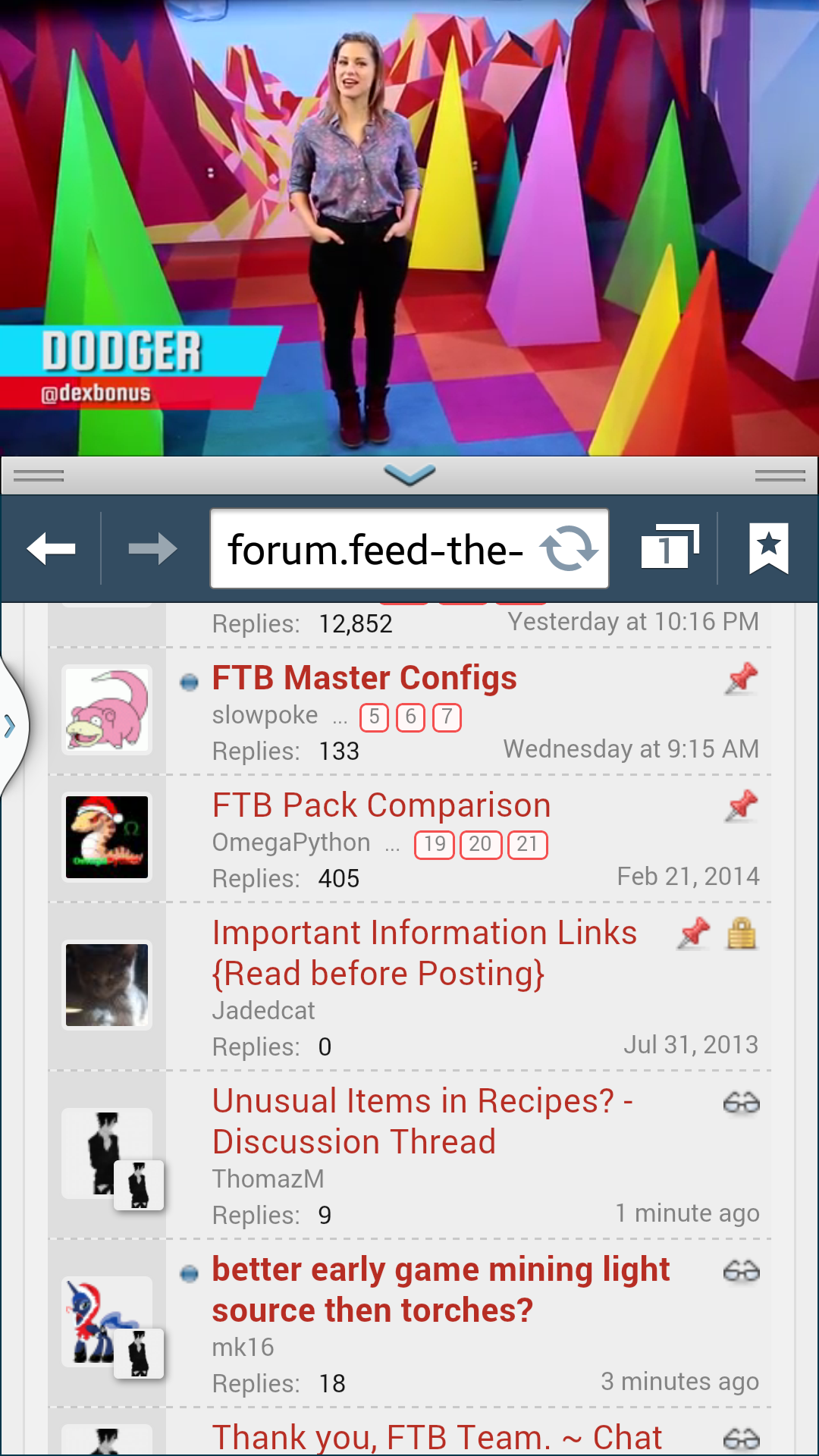Jump to page 7 of FTB Master Configs
Screen dimensions: 819x1456
447,717
